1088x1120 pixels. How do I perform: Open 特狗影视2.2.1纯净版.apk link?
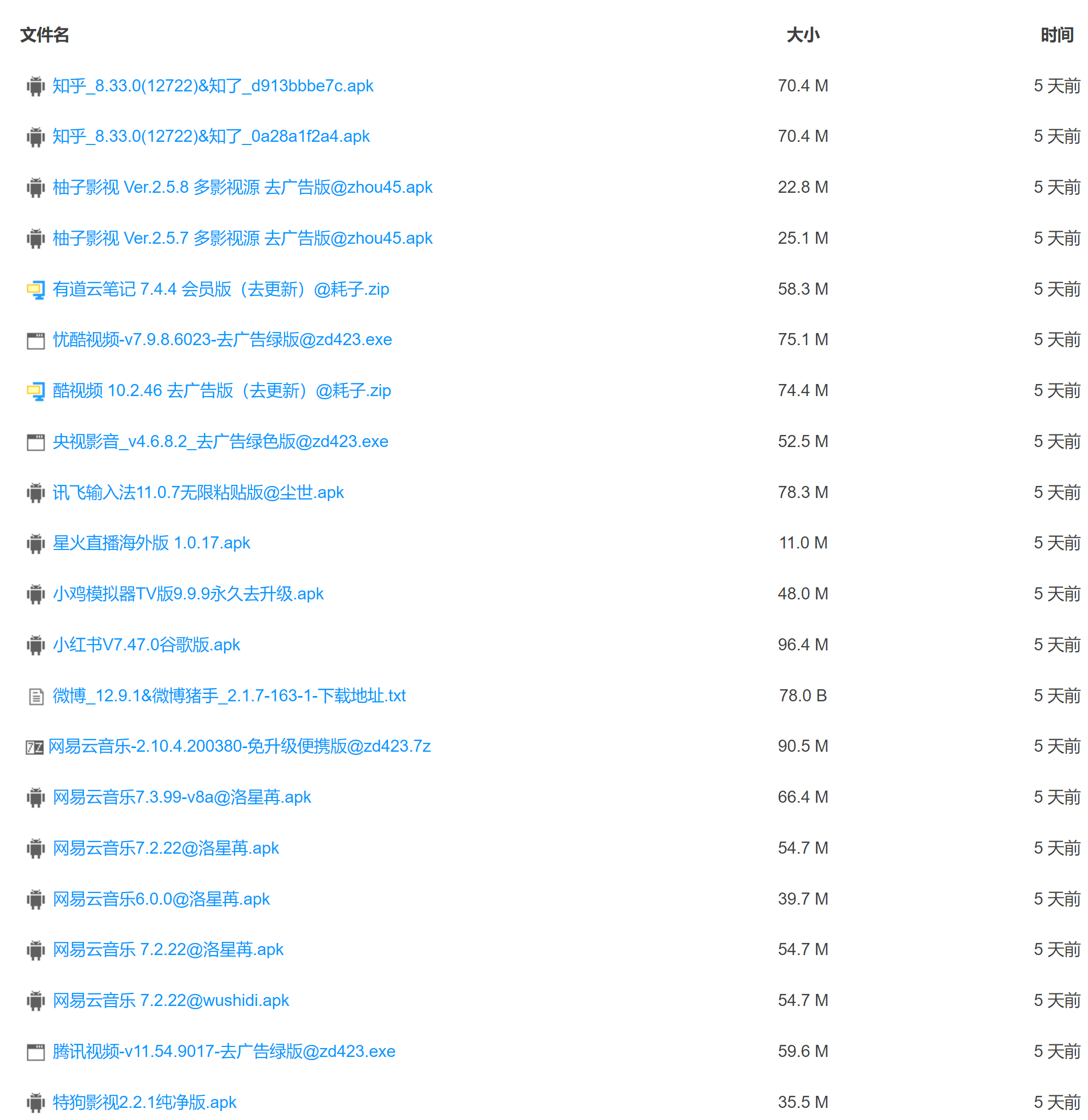pyautogui.click(x=144, y=1102)
